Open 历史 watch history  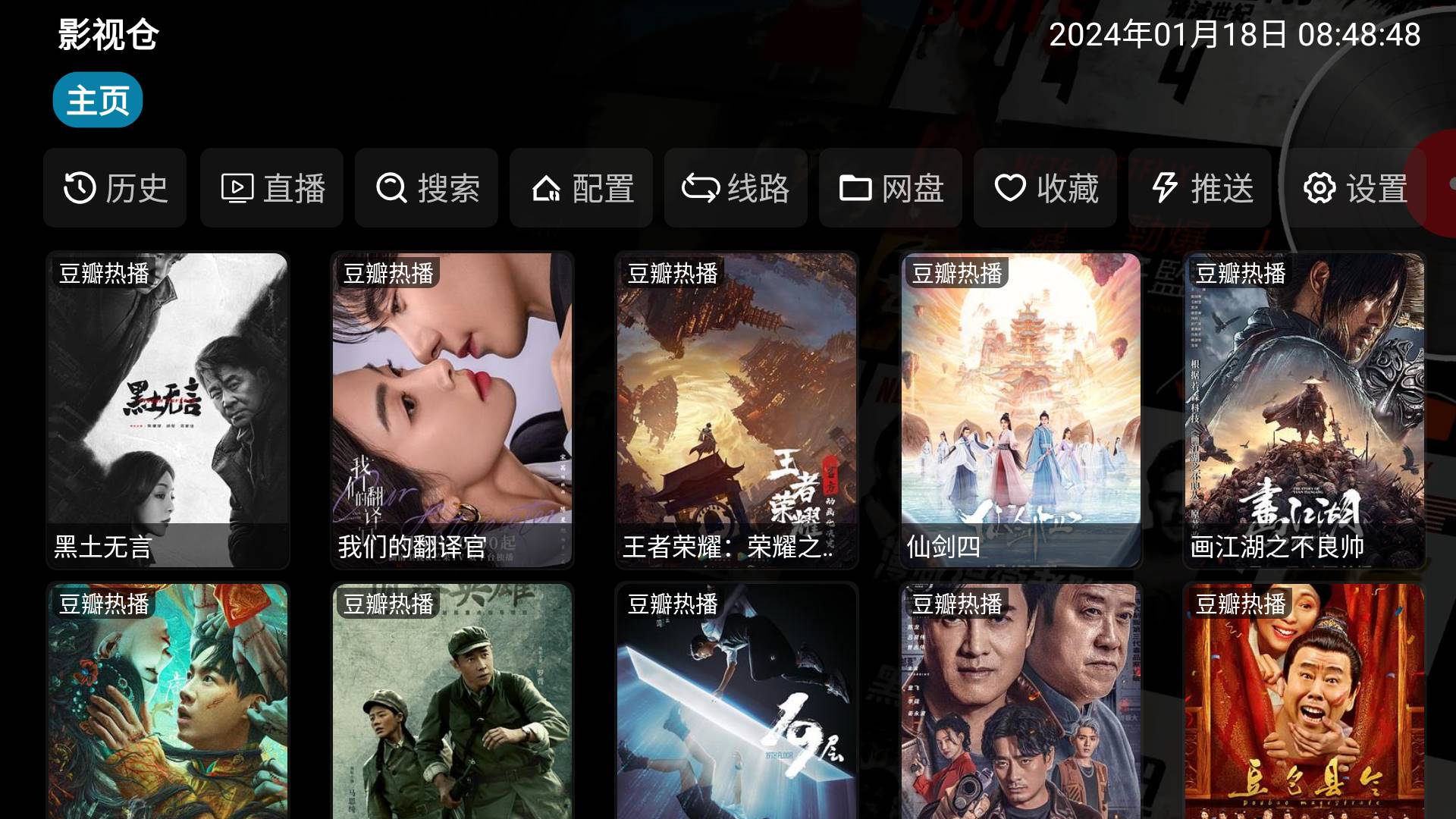pos(115,188)
